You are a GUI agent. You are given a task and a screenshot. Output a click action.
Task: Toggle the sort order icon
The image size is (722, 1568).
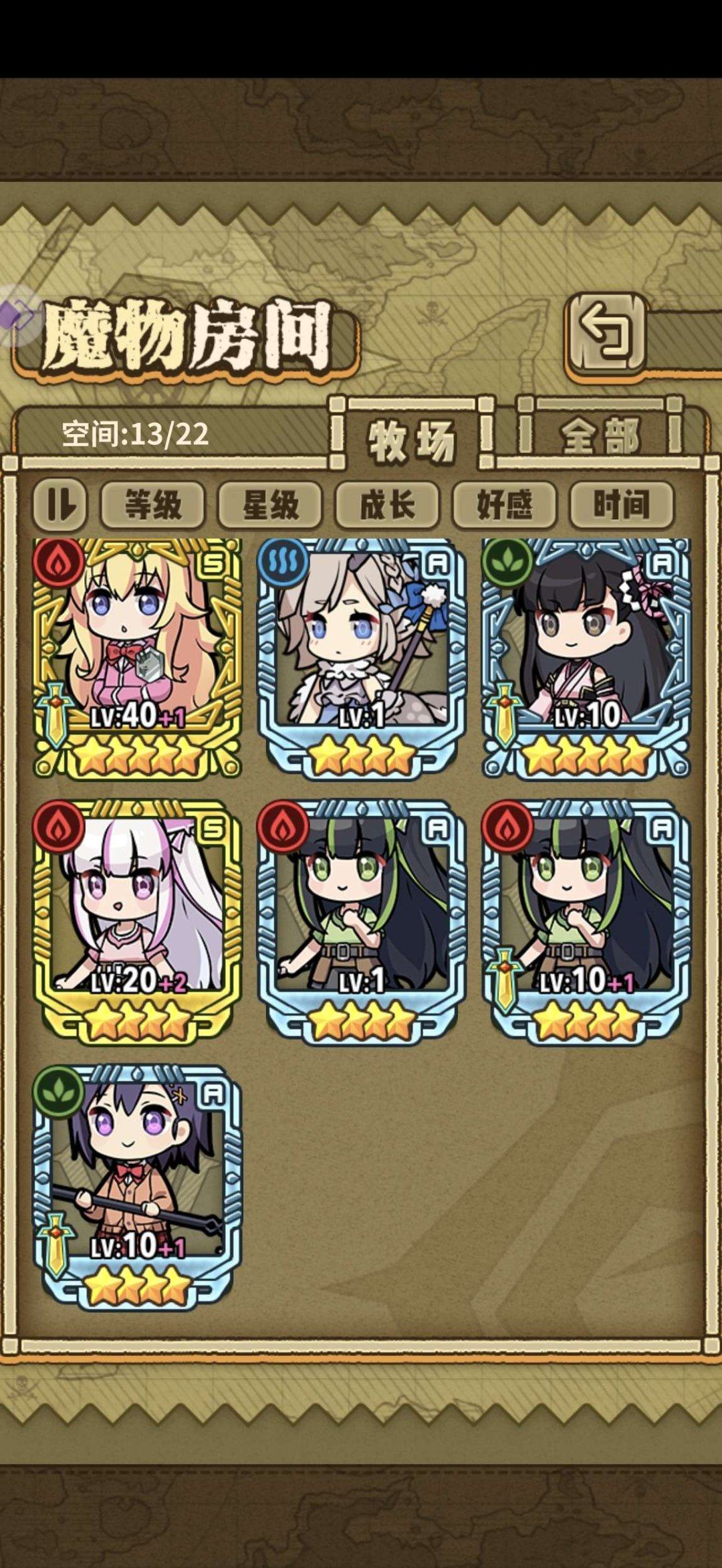pyautogui.click(x=60, y=504)
